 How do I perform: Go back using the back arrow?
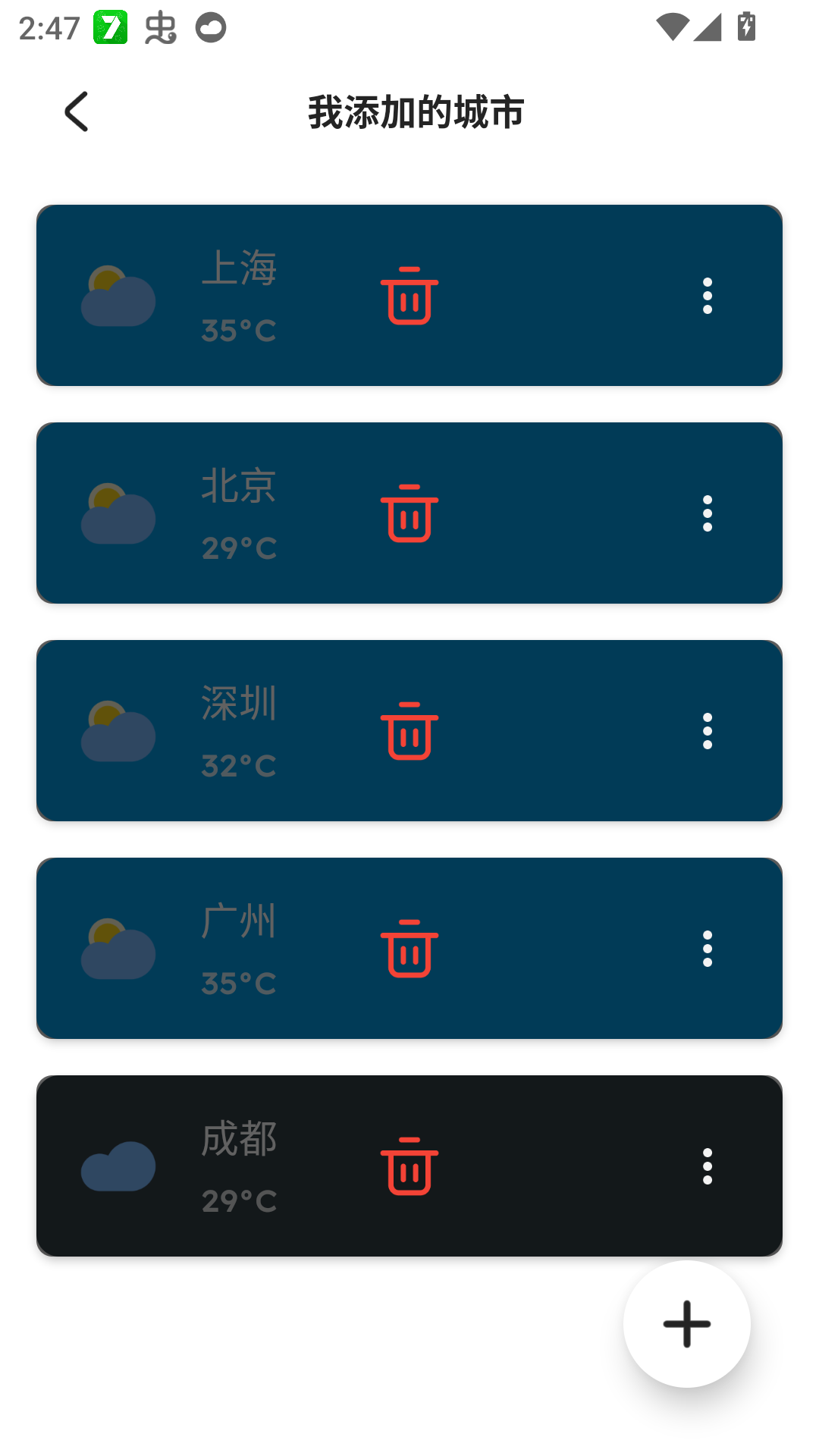click(76, 110)
